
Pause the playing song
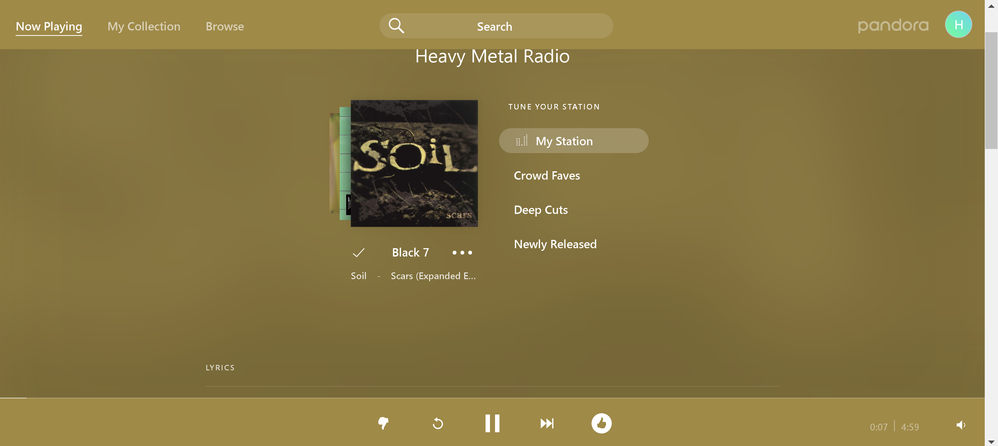492,424
